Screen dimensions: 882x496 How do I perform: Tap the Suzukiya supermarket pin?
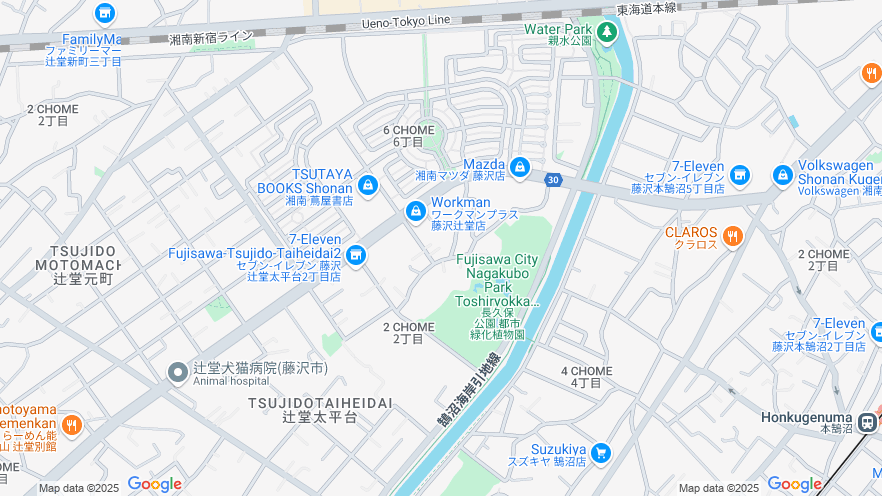coord(600,453)
